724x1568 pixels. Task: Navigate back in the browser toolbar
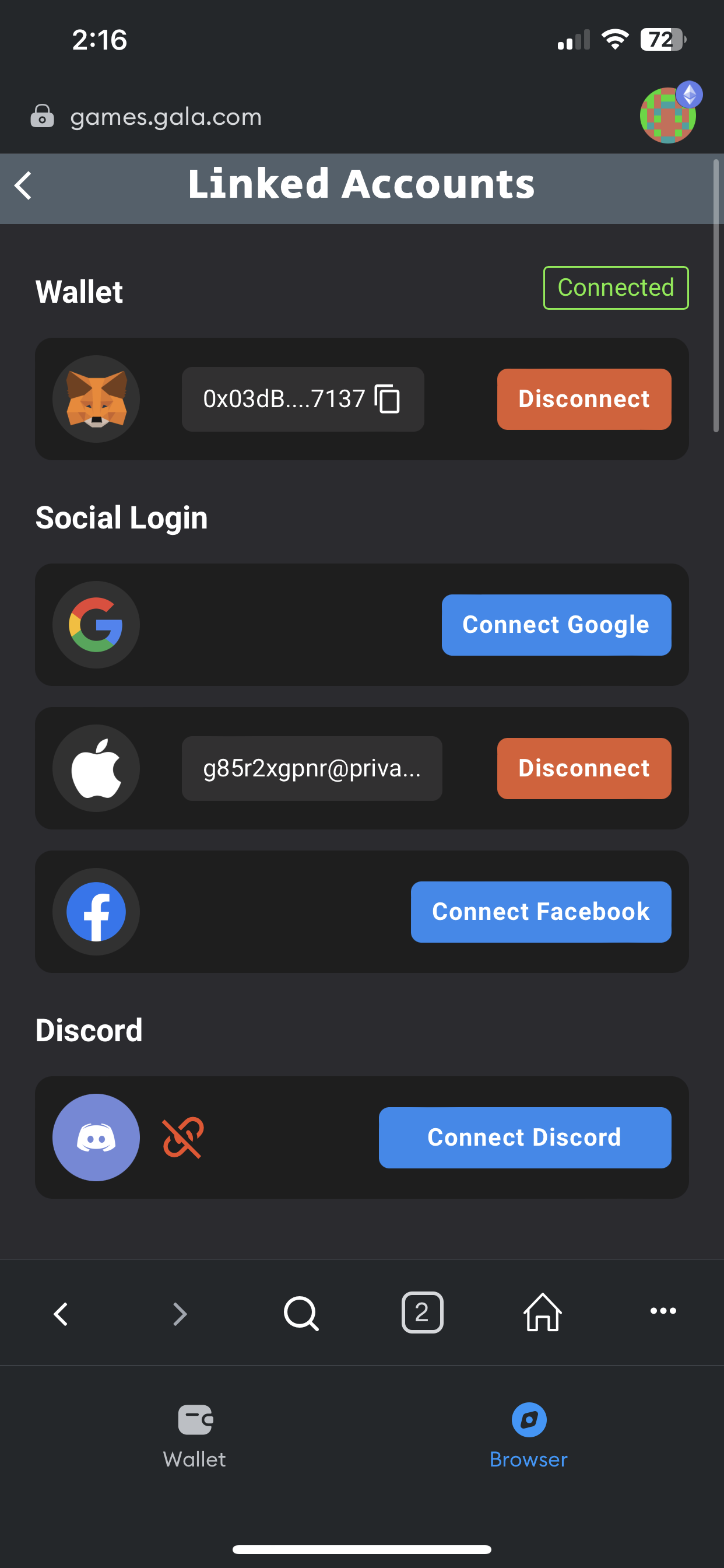(x=60, y=1314)
